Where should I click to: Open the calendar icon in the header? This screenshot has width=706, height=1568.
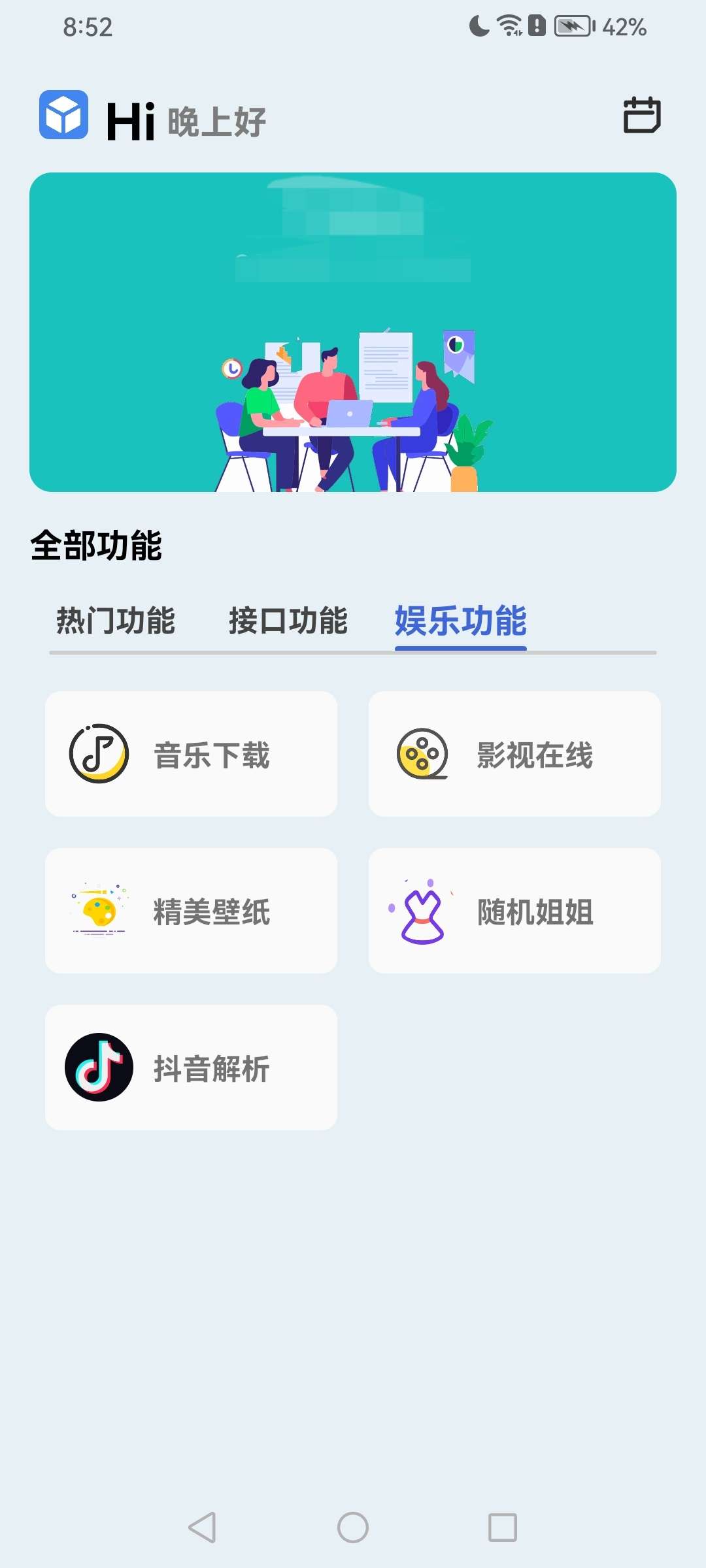coord(641,116)
